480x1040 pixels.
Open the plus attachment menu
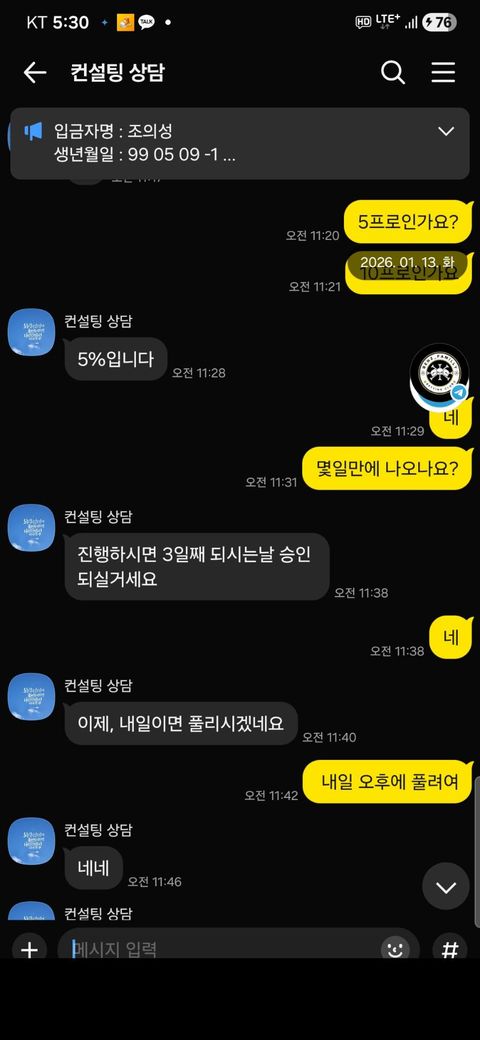pyautogui.click(x=29, y=950)
